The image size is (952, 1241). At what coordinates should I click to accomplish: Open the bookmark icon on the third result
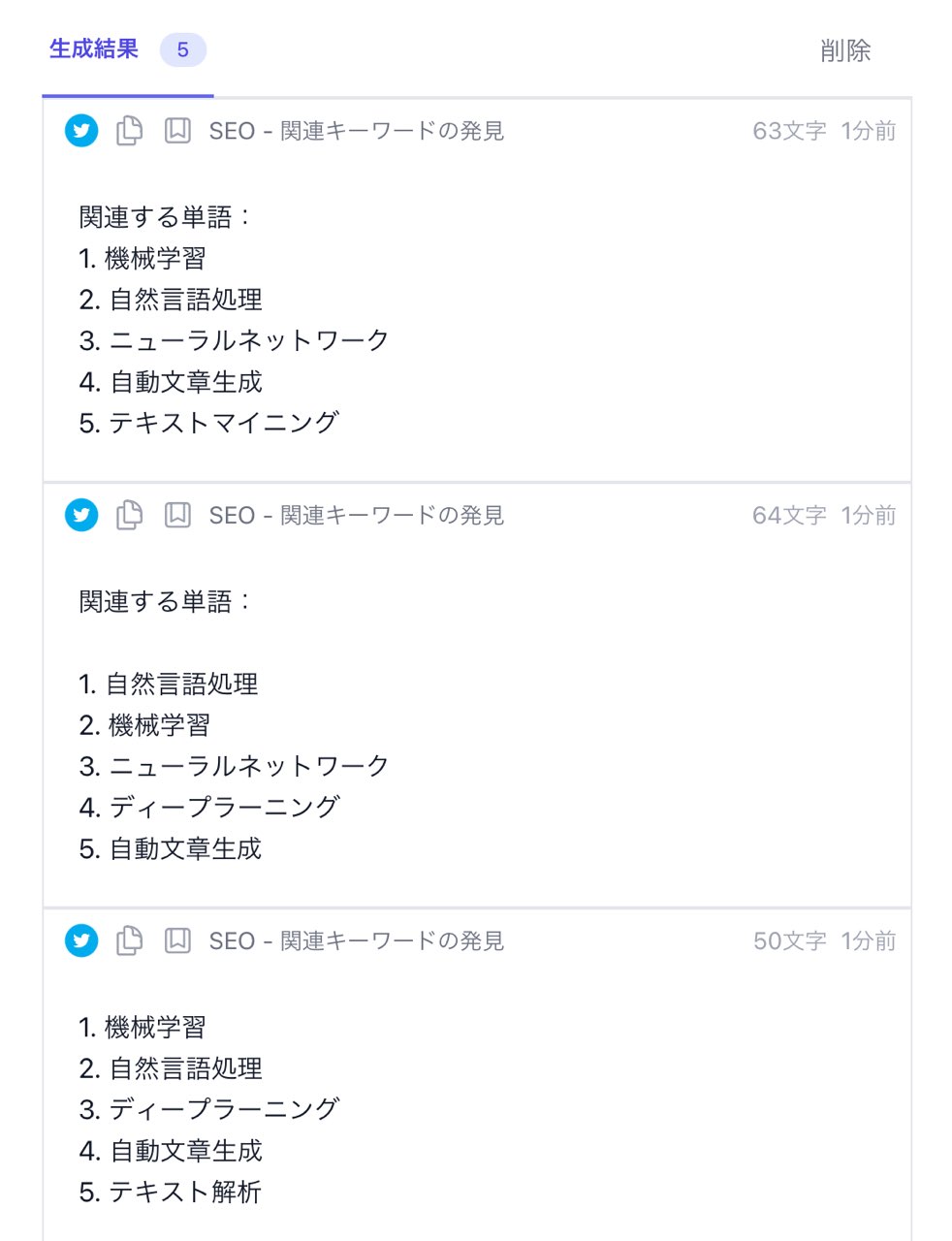177,940
